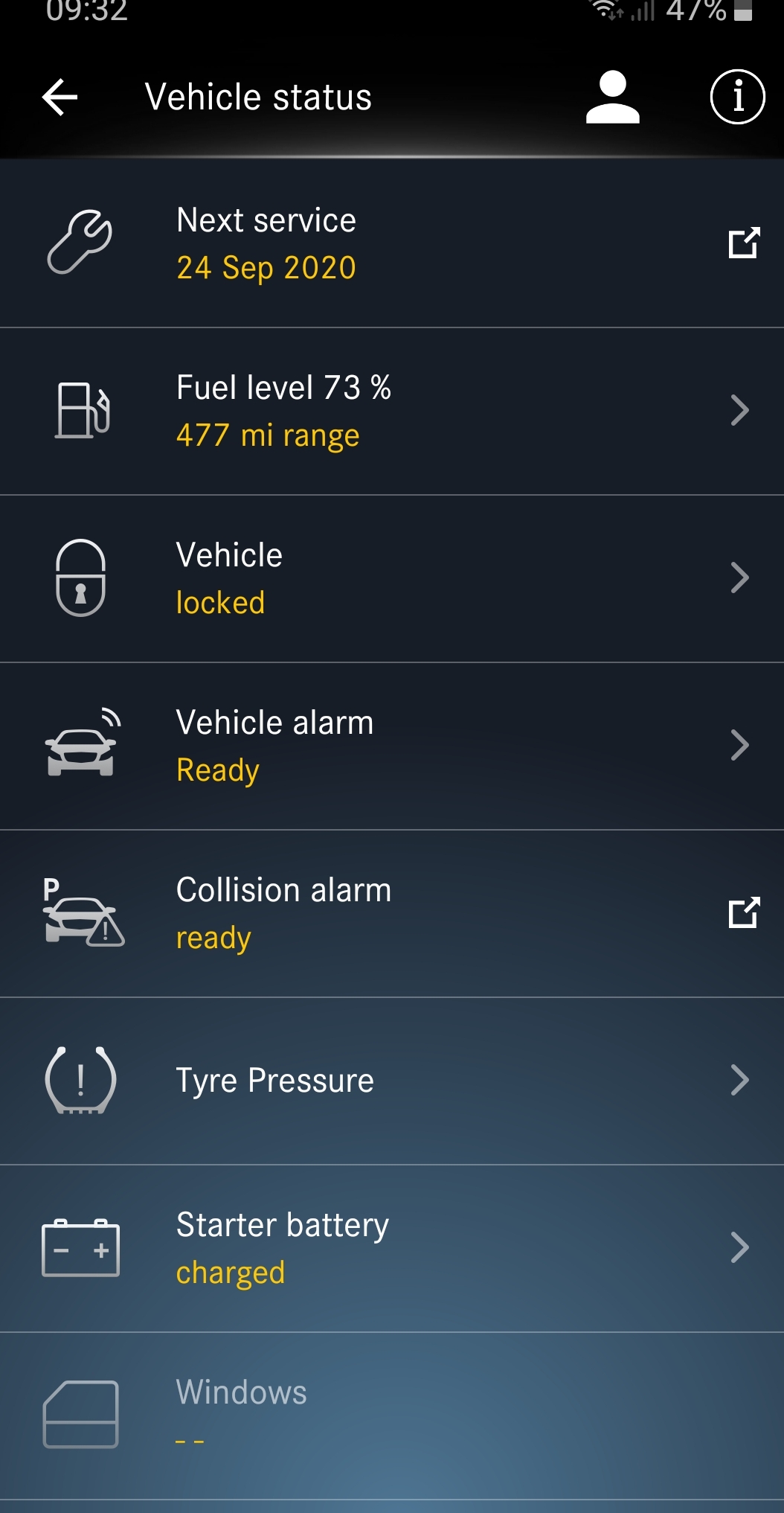Open Starter battery status
Viewport: 784px width, 1513px height.
click(x=392, y=1248)
